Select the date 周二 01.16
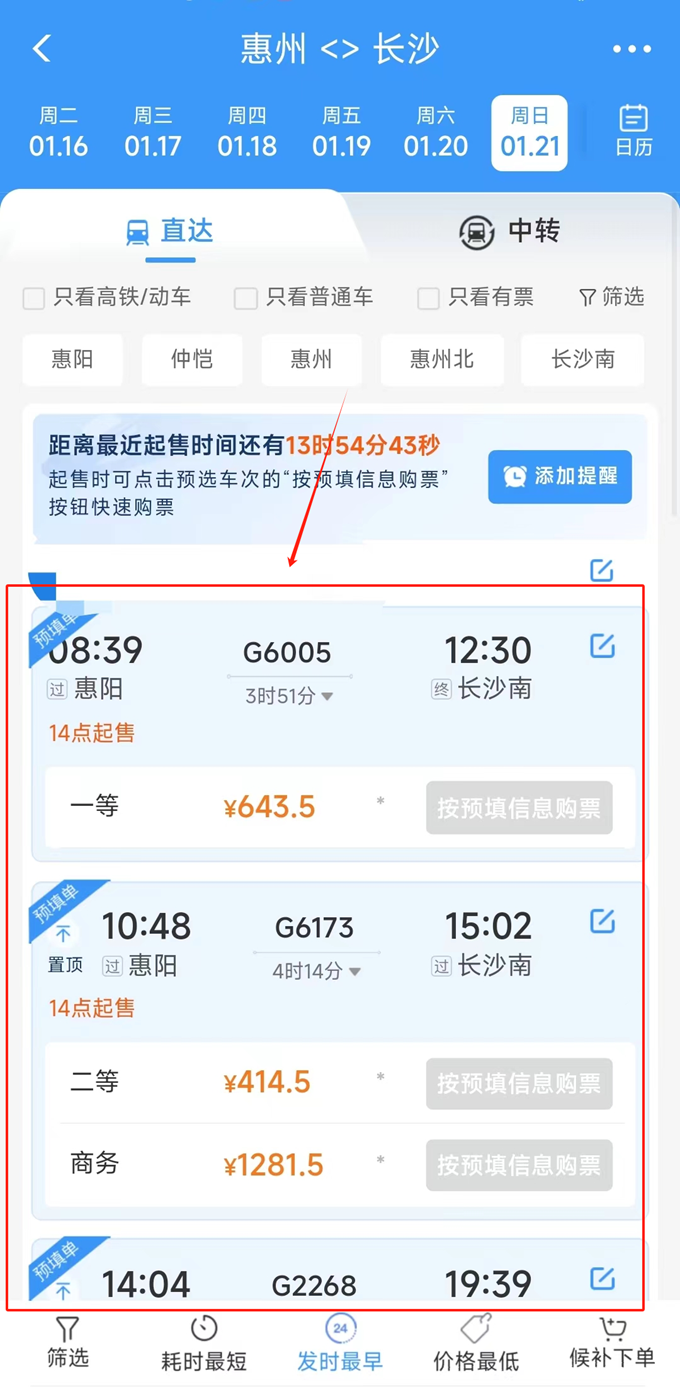The image size is (680, 1387). click(58, 133)
